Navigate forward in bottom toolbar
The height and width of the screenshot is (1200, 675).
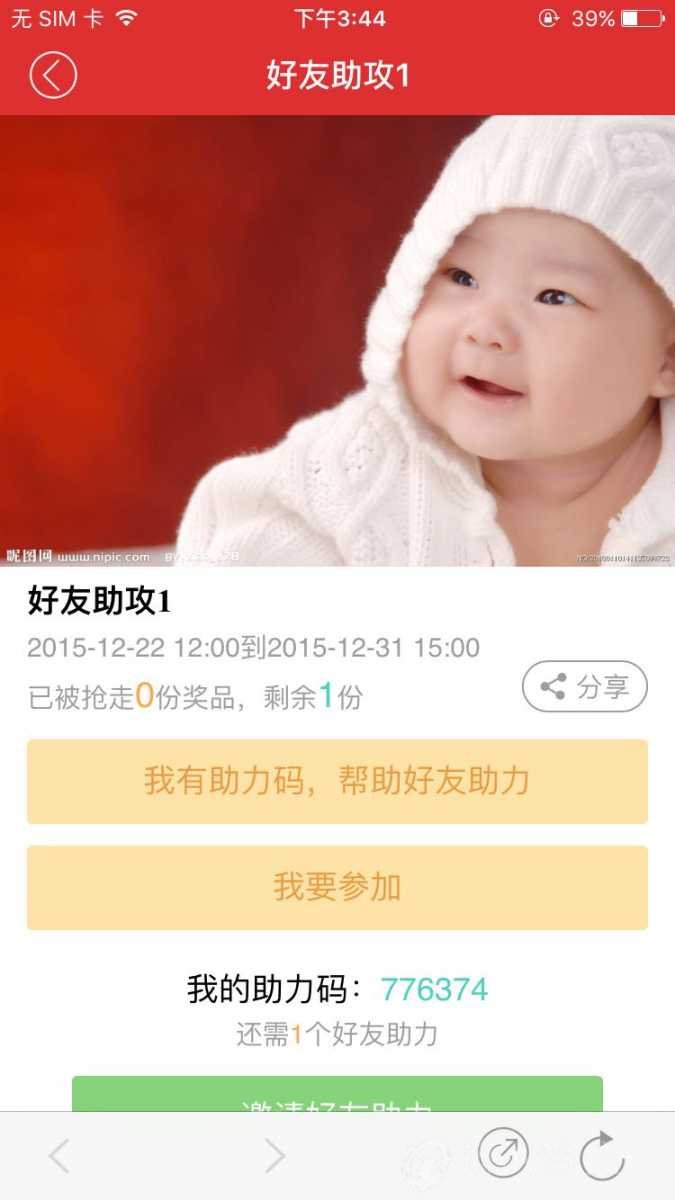coord(274,1156)
